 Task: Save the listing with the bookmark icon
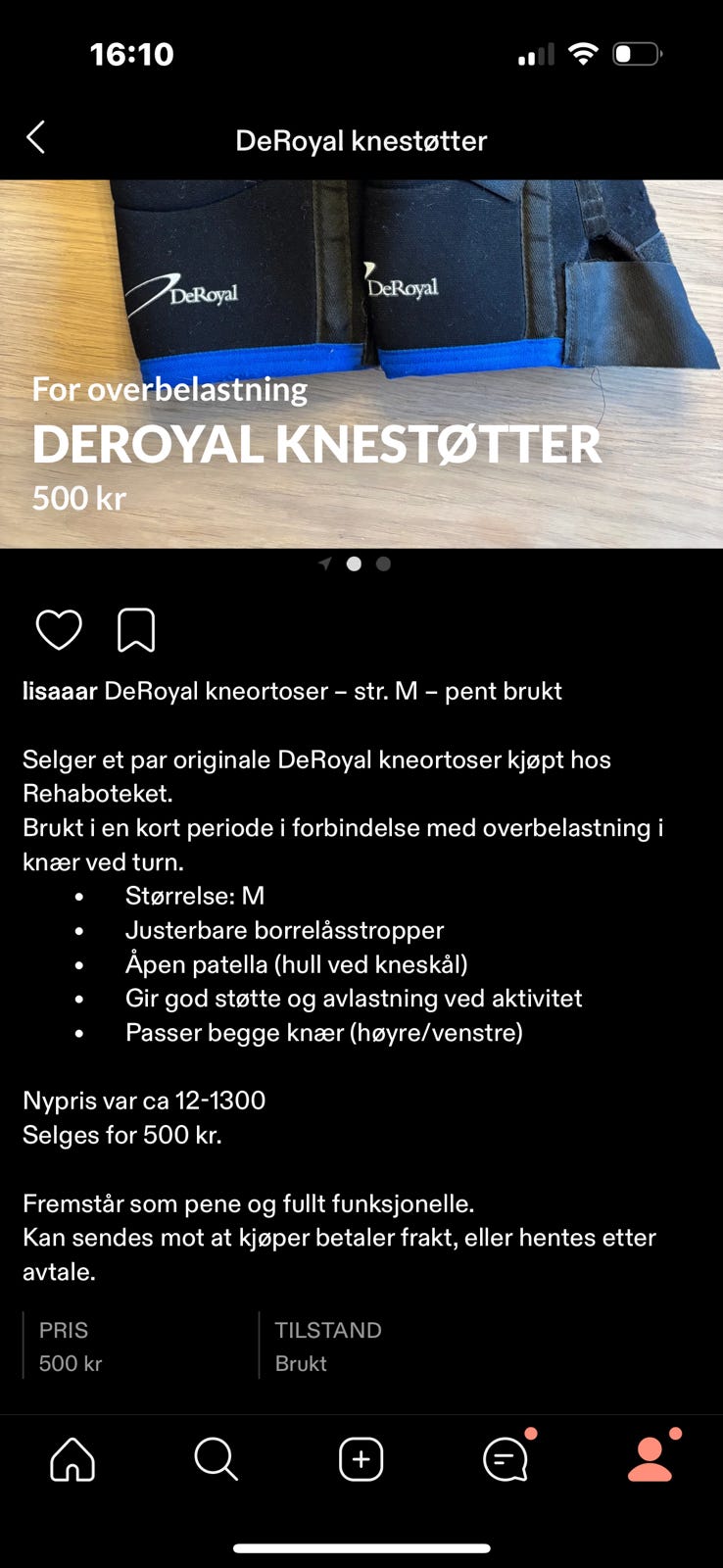[x=136, y=628]
